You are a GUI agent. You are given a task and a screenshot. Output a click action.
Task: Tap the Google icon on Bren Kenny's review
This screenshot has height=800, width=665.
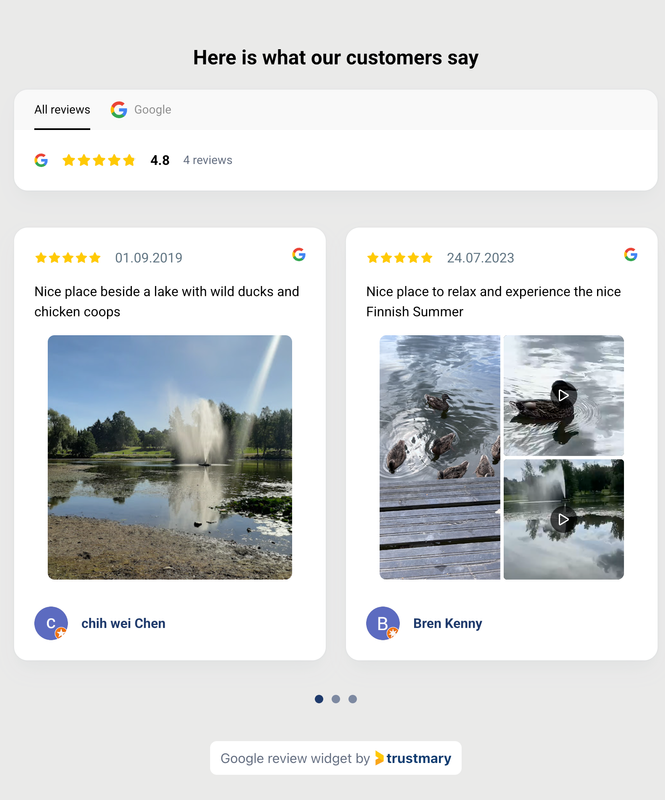coord(631,255)
